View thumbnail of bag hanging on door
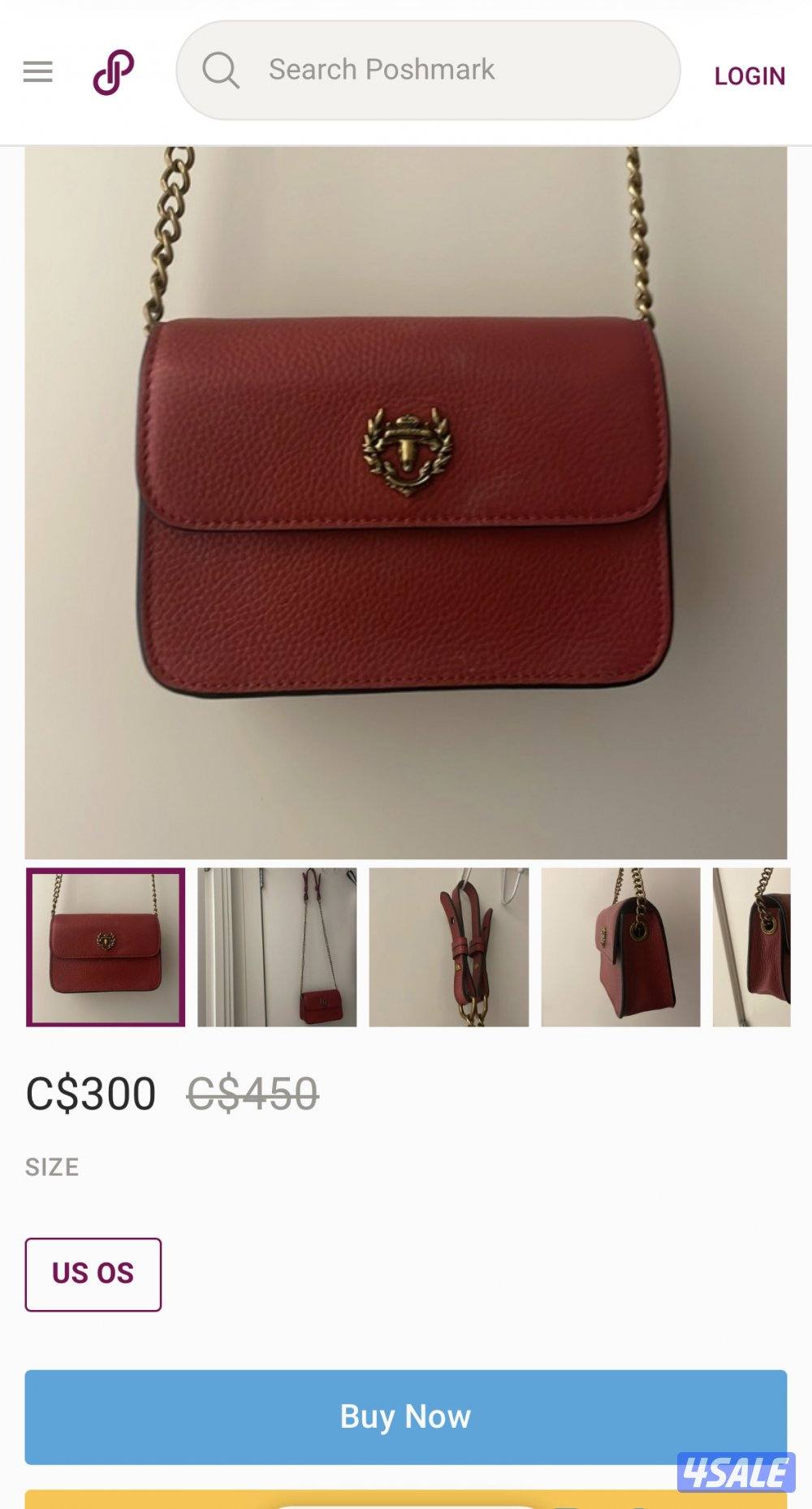The image size is (812, 1509). pyautogui.click(x=277, y=947)
